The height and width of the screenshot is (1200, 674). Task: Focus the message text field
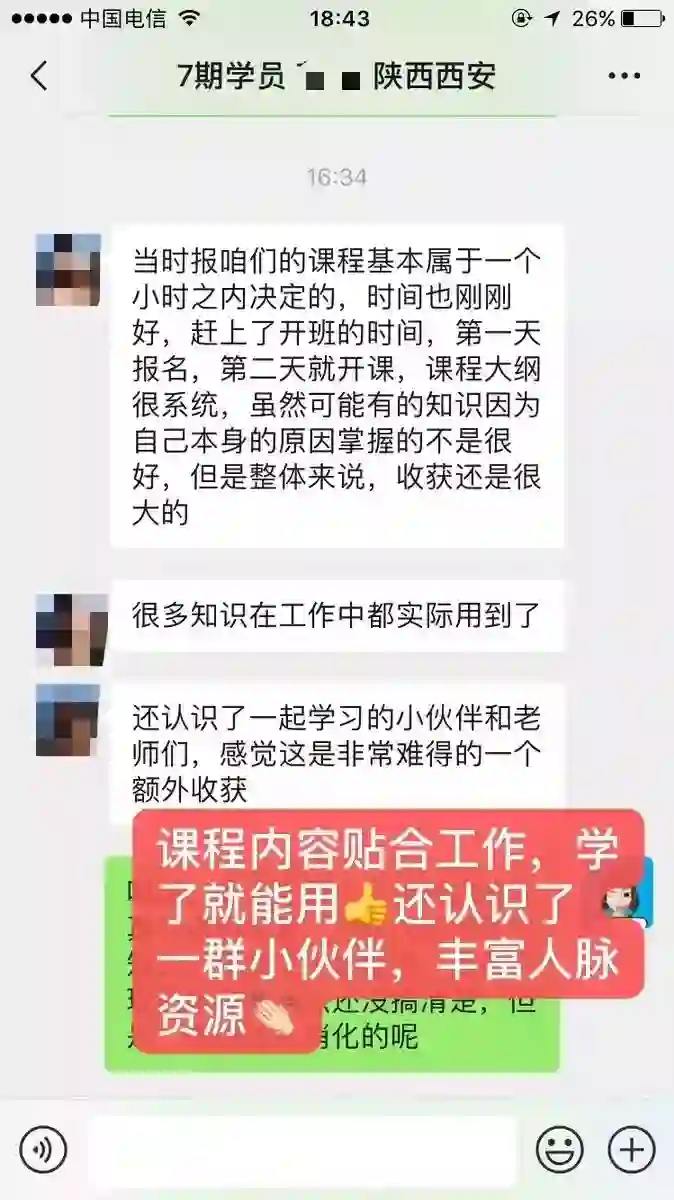(300, 1150)
